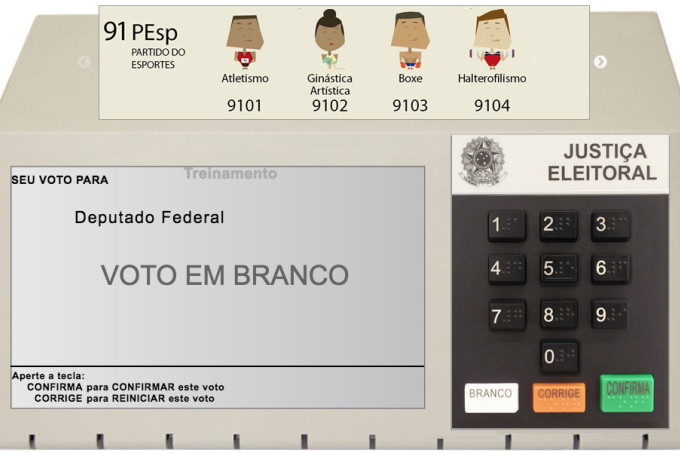
Task: Enter digit 0 on the keypad
Action: coord(559,356)
